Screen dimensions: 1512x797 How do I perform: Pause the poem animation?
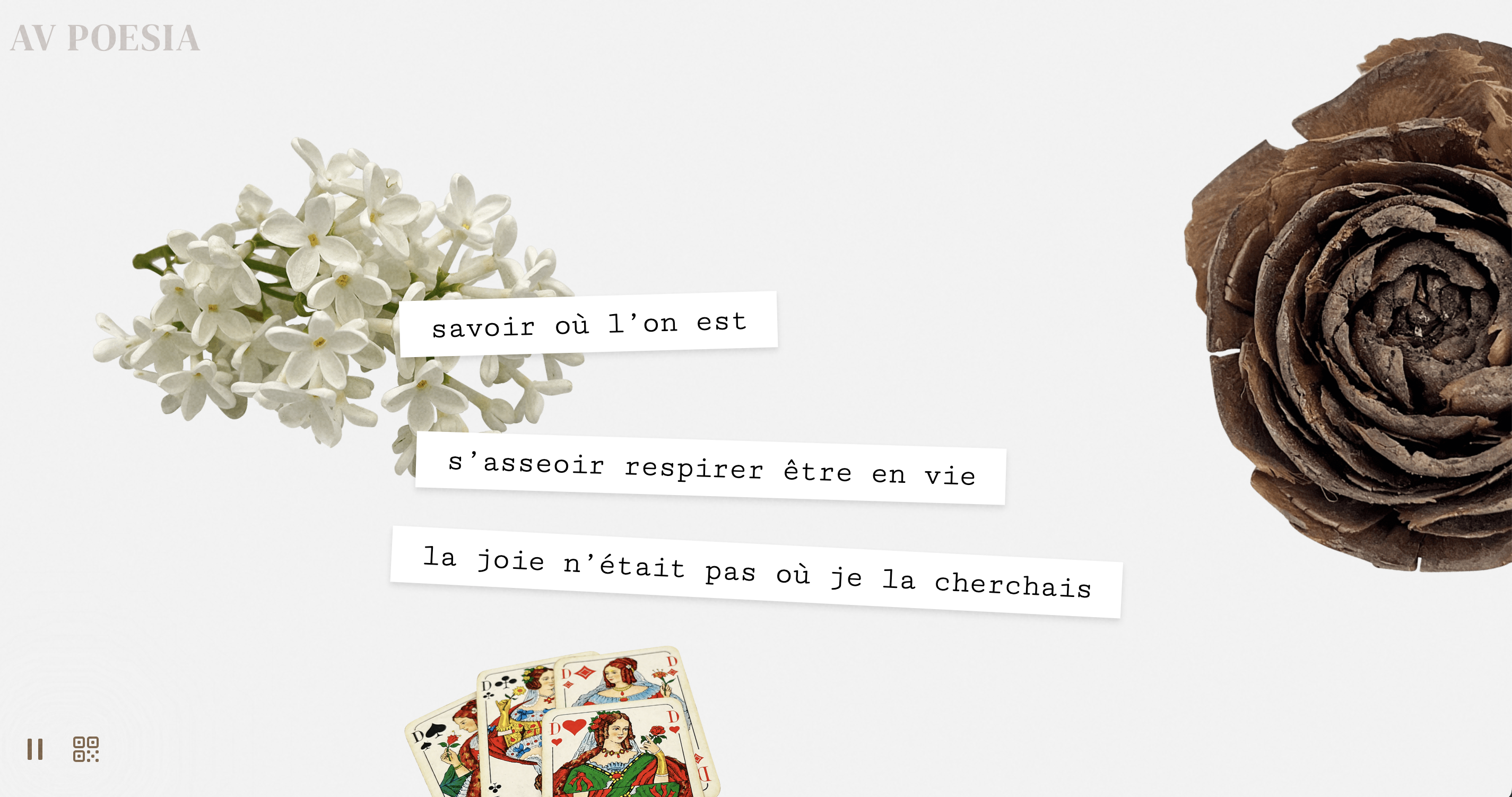click(35, 749)
